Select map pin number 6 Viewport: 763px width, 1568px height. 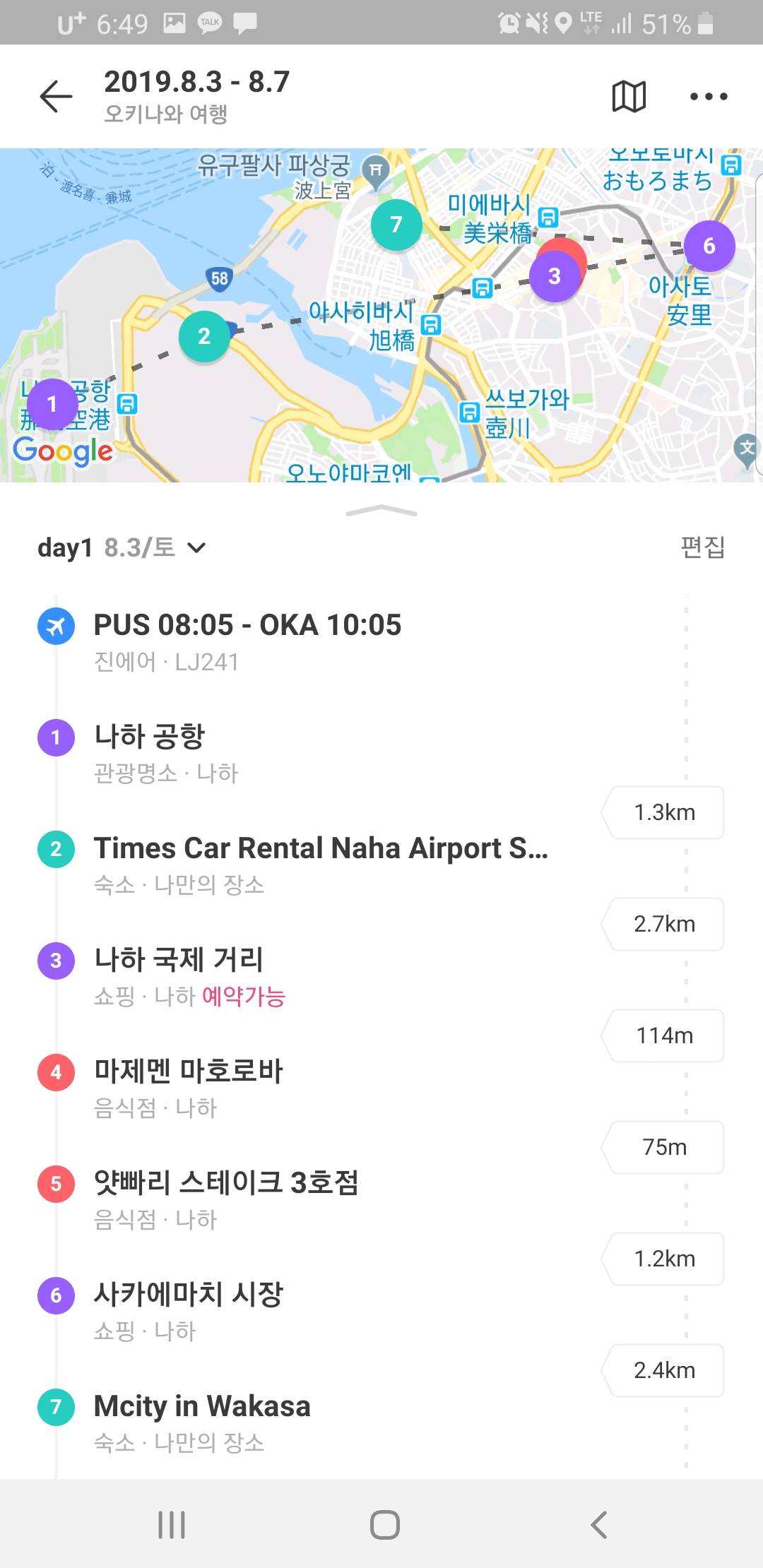click(709, 246)
